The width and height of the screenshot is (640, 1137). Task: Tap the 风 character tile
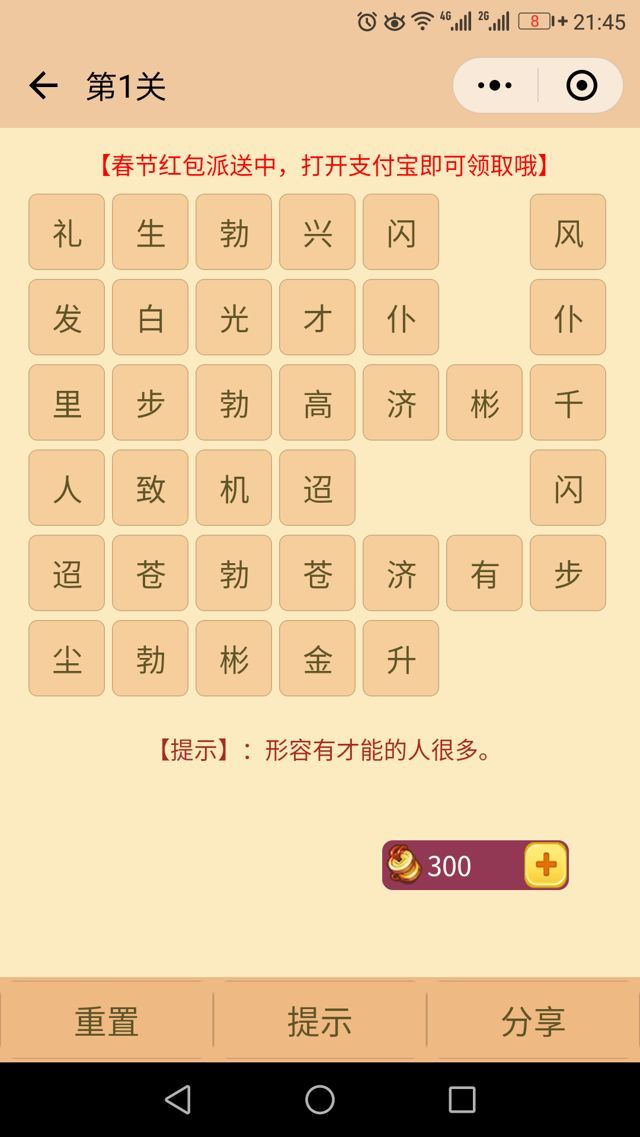click(x=568, y=232)
